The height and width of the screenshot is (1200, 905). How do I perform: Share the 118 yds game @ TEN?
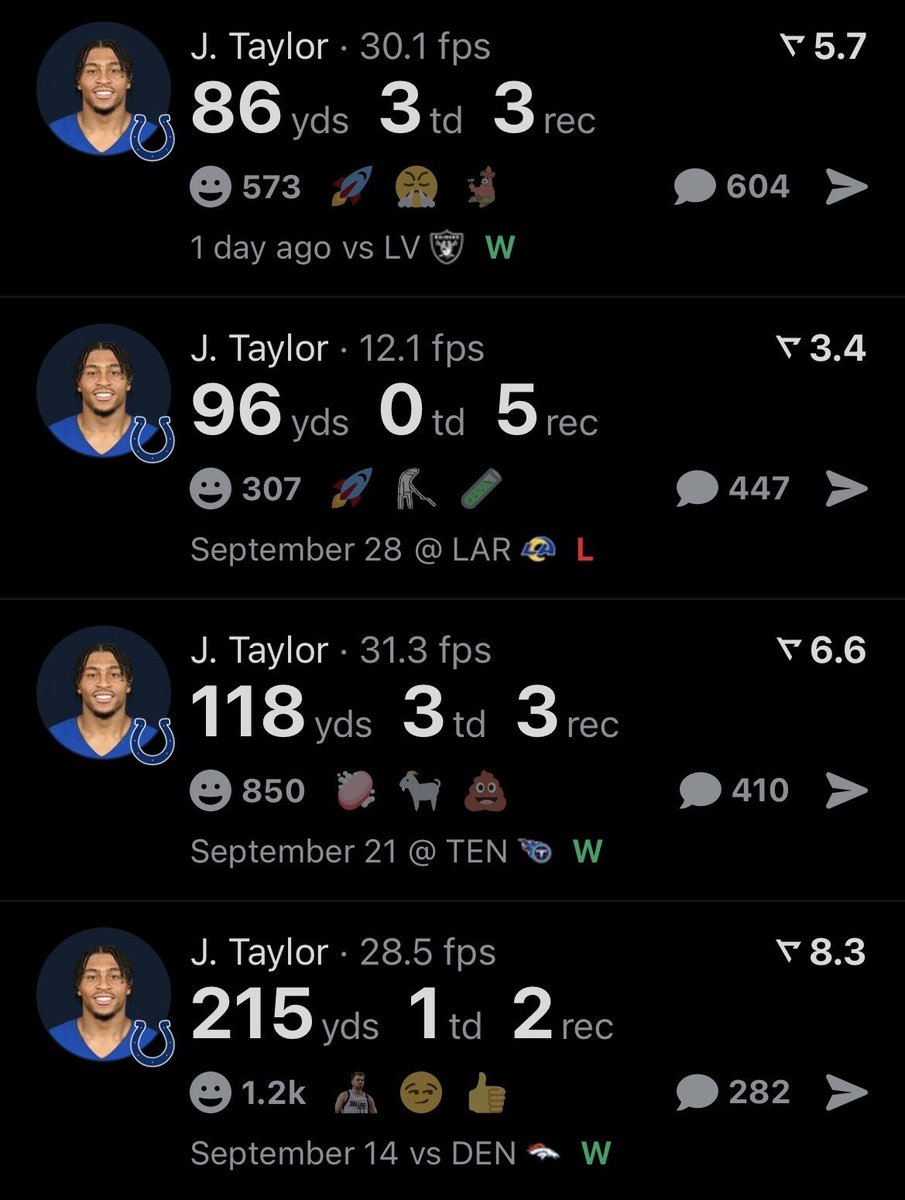tap(846, 791)
